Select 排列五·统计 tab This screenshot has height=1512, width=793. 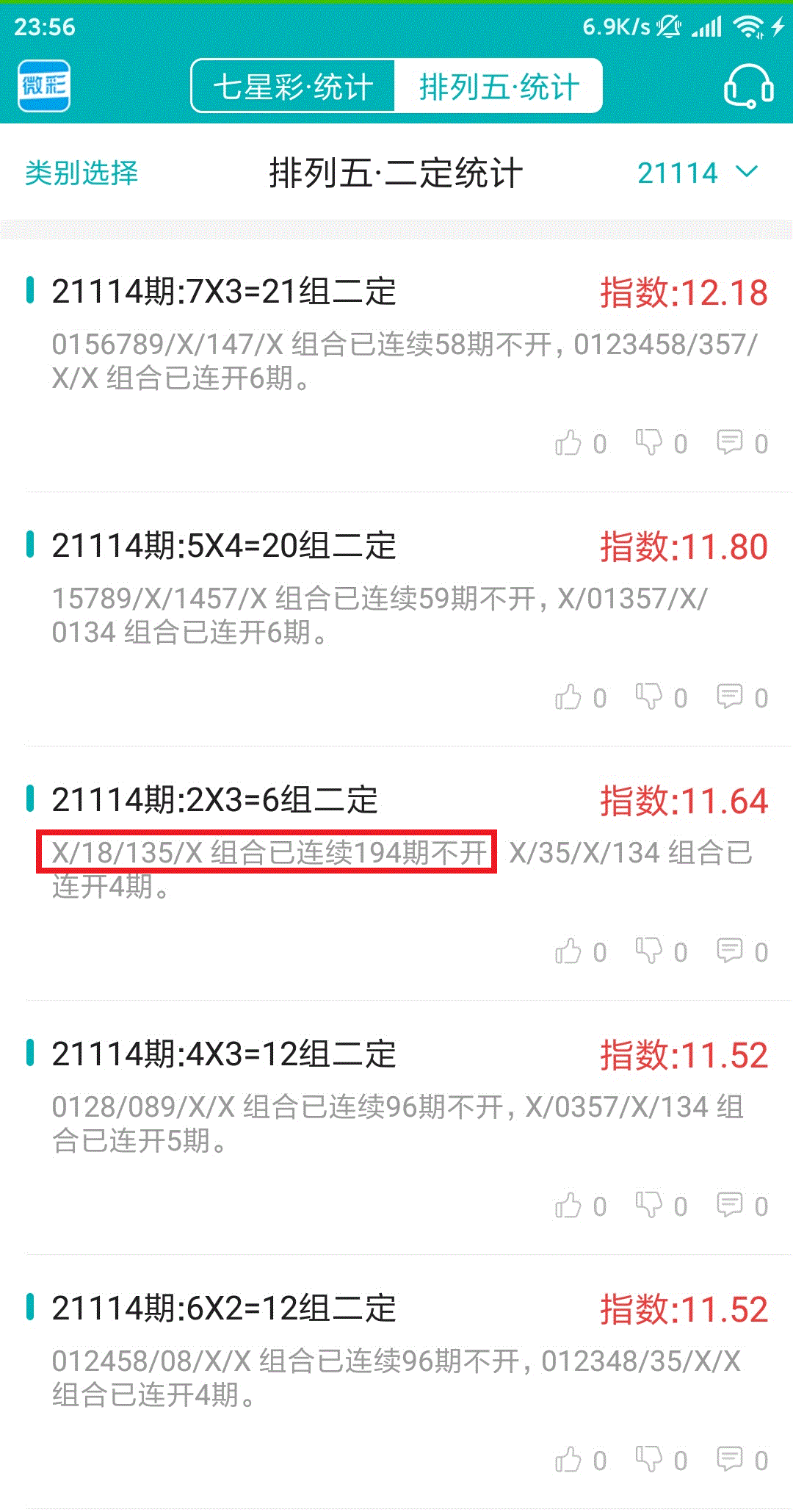(499, 87)
